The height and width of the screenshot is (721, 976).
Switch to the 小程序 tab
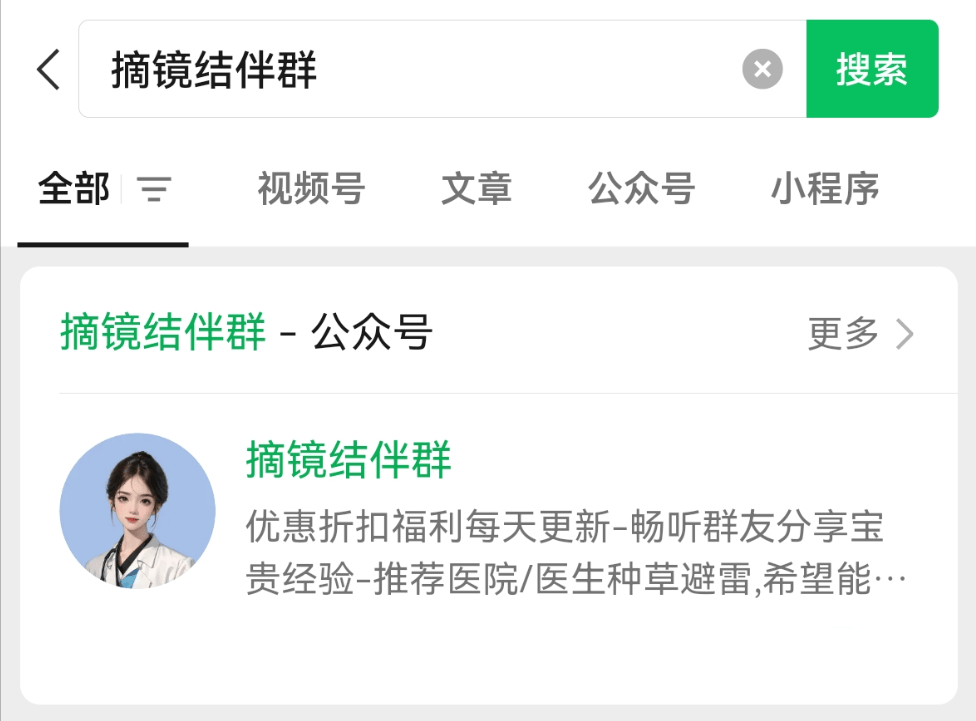pyautogui.click(x=824, y=188)
